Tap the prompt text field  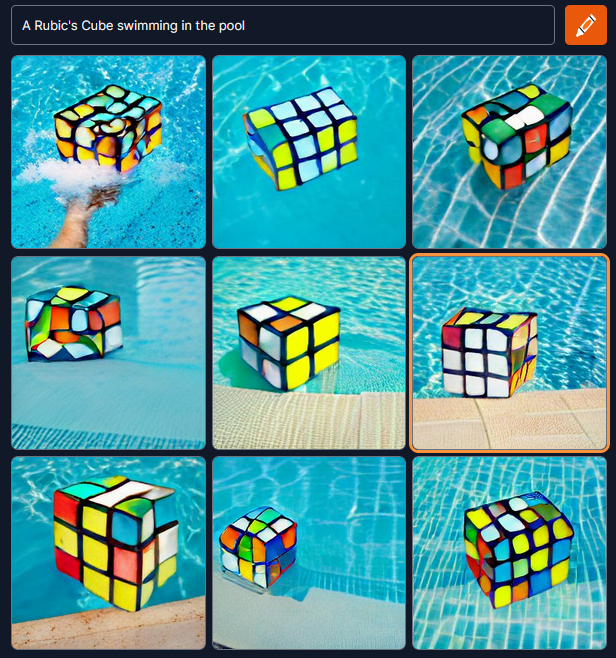point(282,25)
